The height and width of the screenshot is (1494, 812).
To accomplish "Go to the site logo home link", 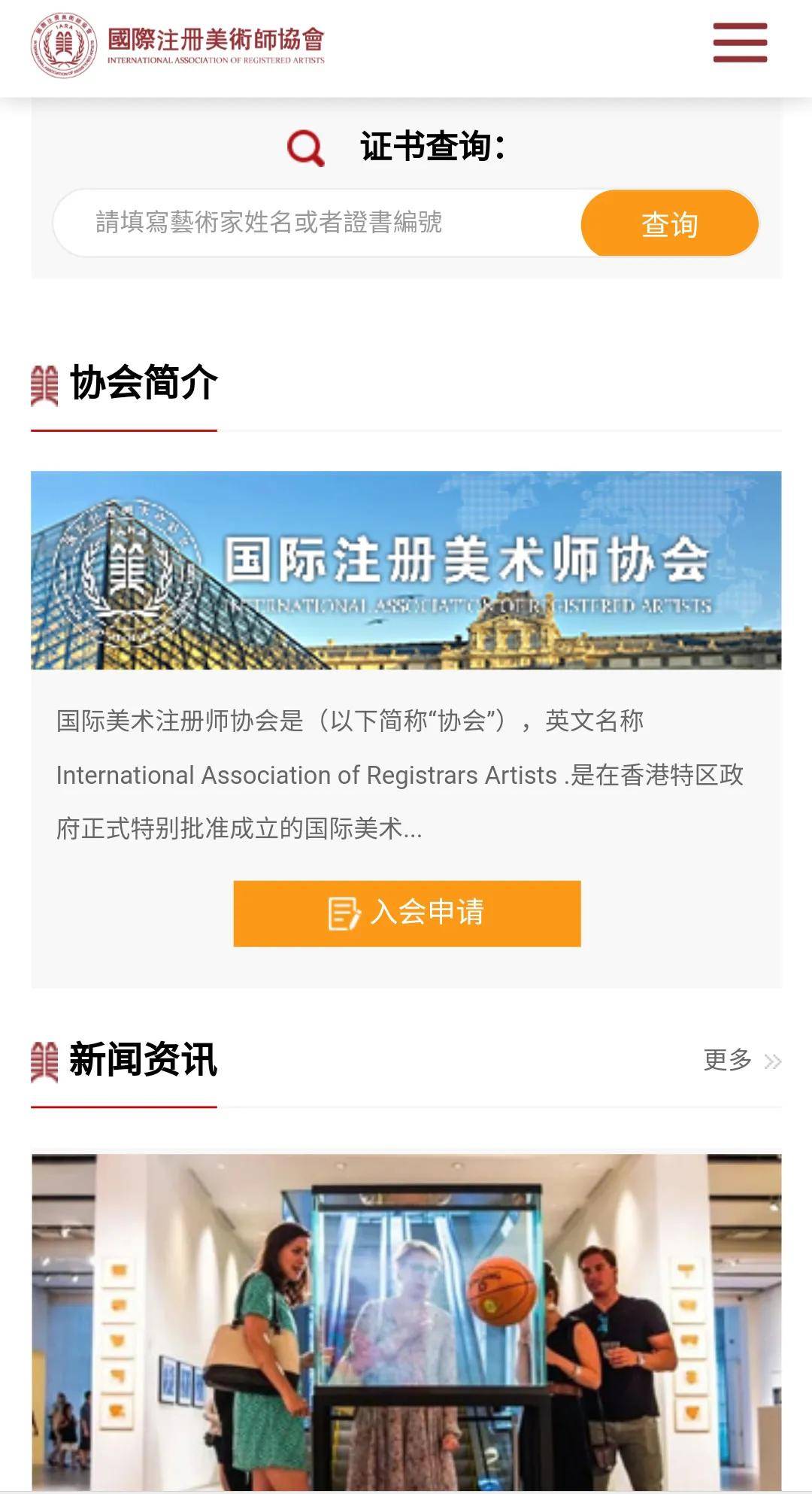I will 177,45.
